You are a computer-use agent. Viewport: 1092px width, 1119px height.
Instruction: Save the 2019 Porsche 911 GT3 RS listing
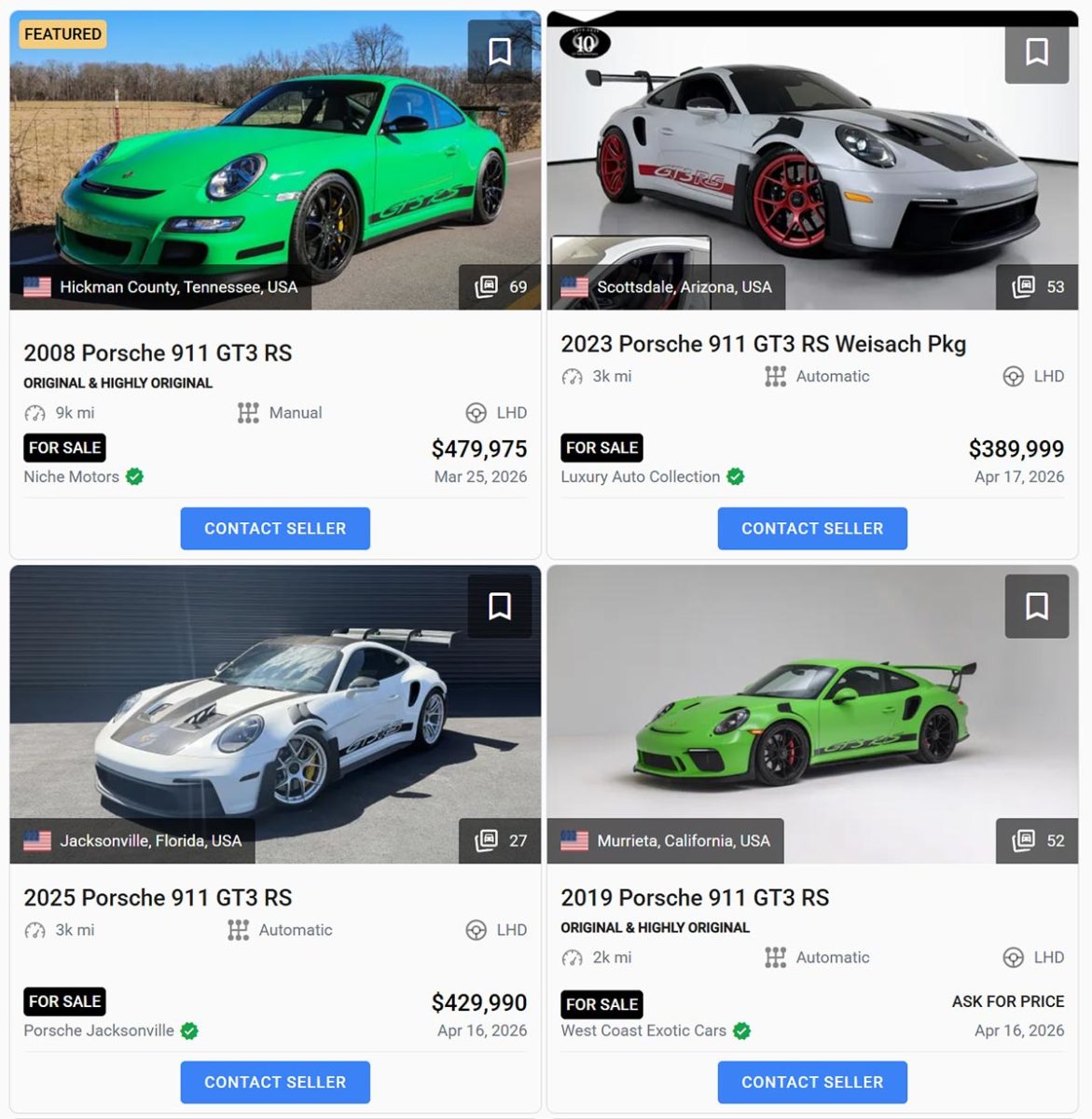click(1036, 606)
